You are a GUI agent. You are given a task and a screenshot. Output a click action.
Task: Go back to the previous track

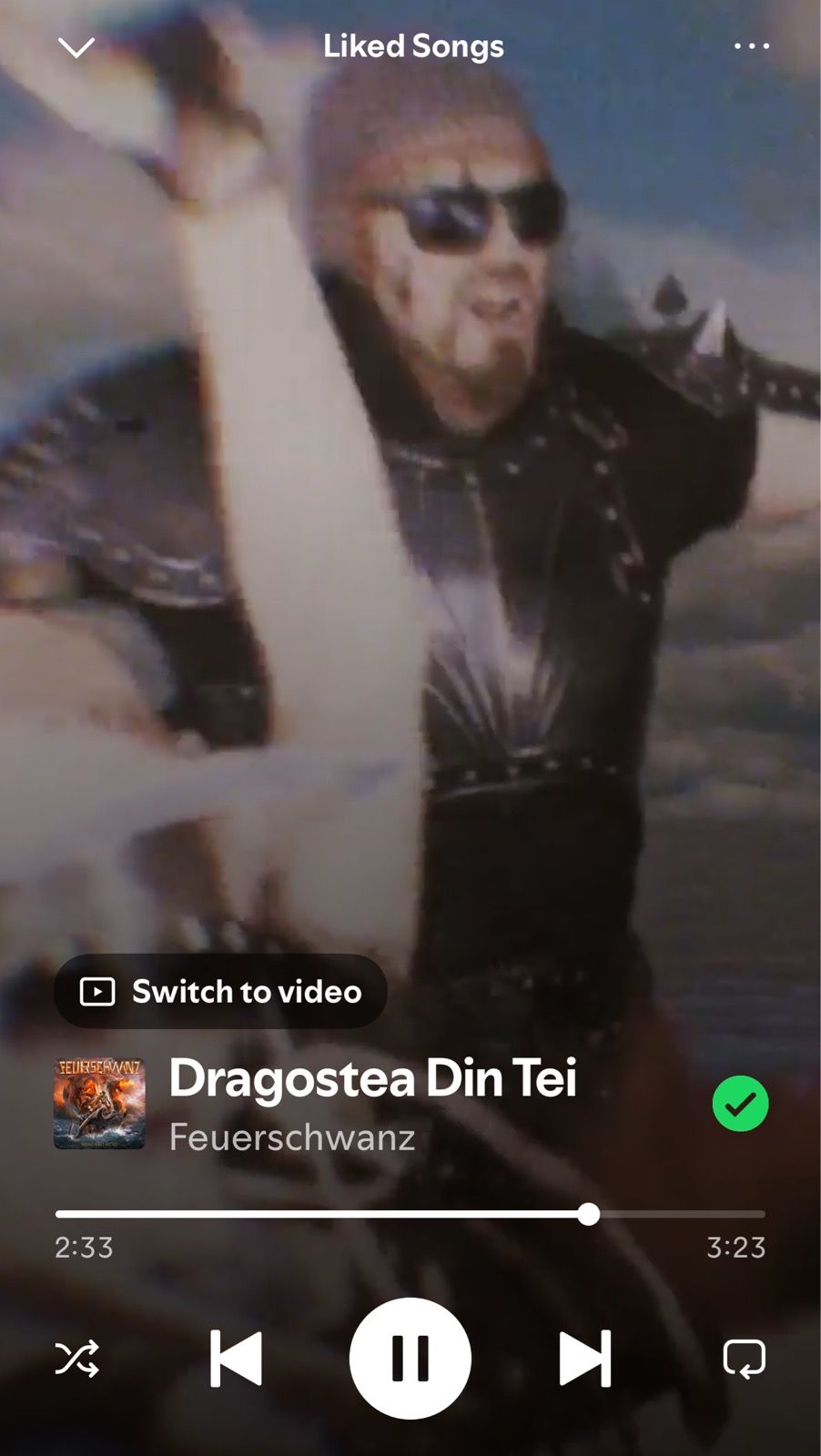tap(237, 1359)
